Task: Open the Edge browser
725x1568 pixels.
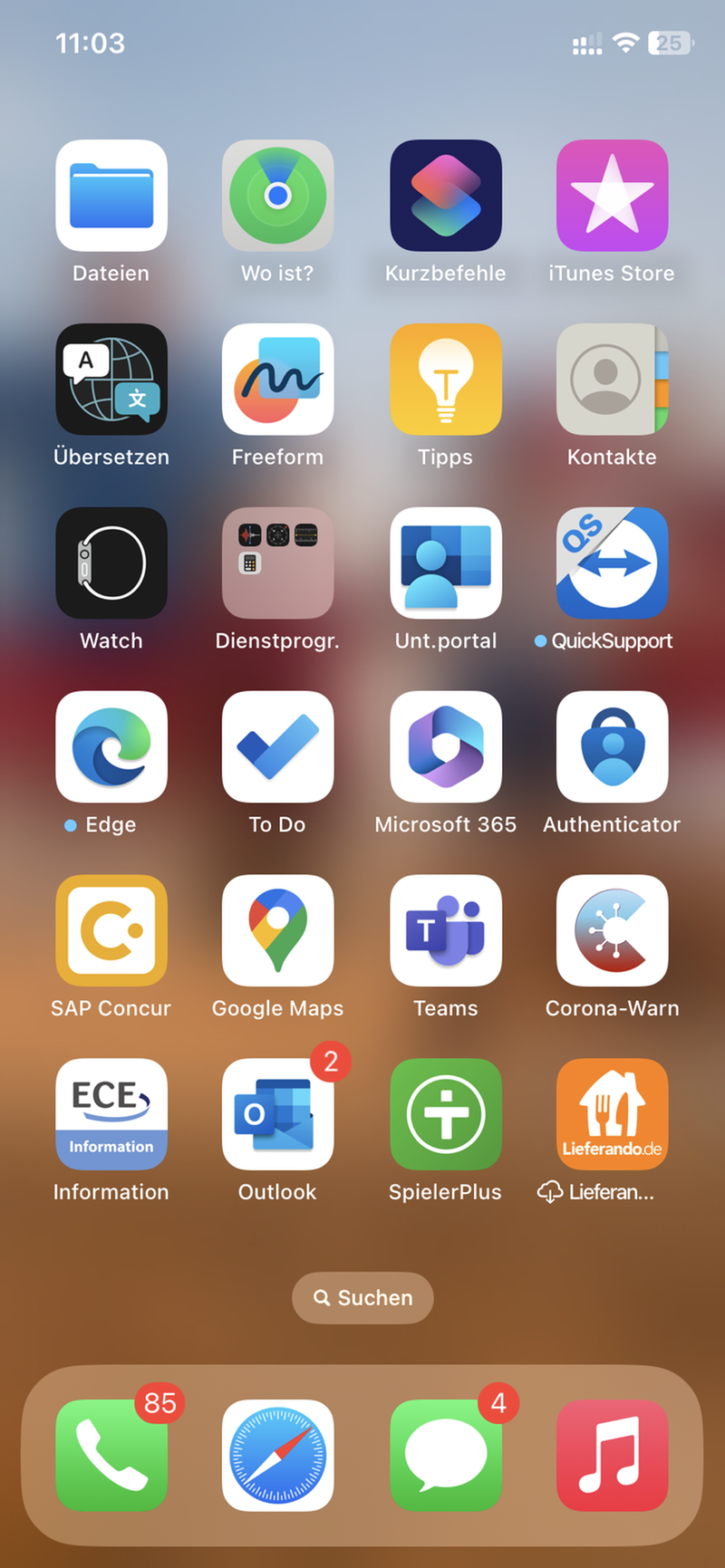Action: 111,747
